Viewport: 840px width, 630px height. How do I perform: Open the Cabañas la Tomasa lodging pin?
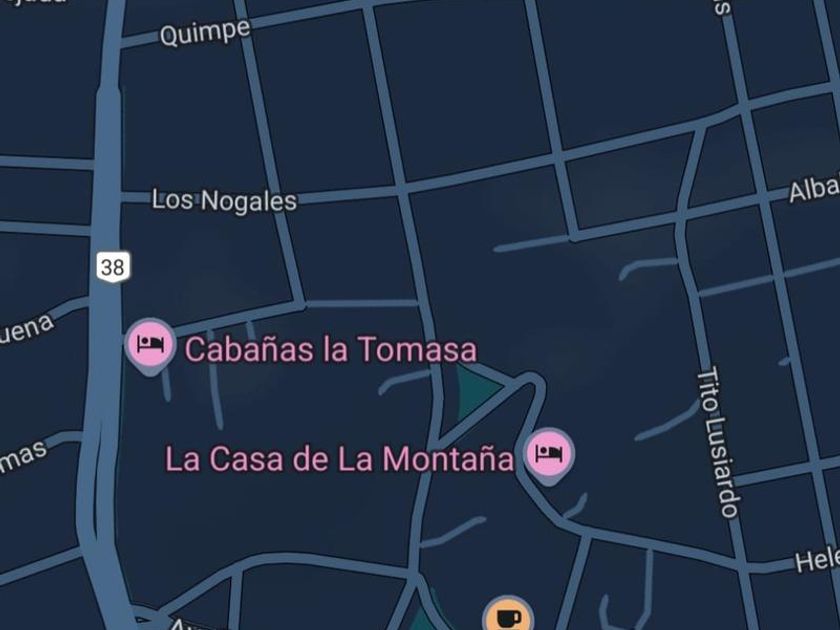[x=151, y=345]
